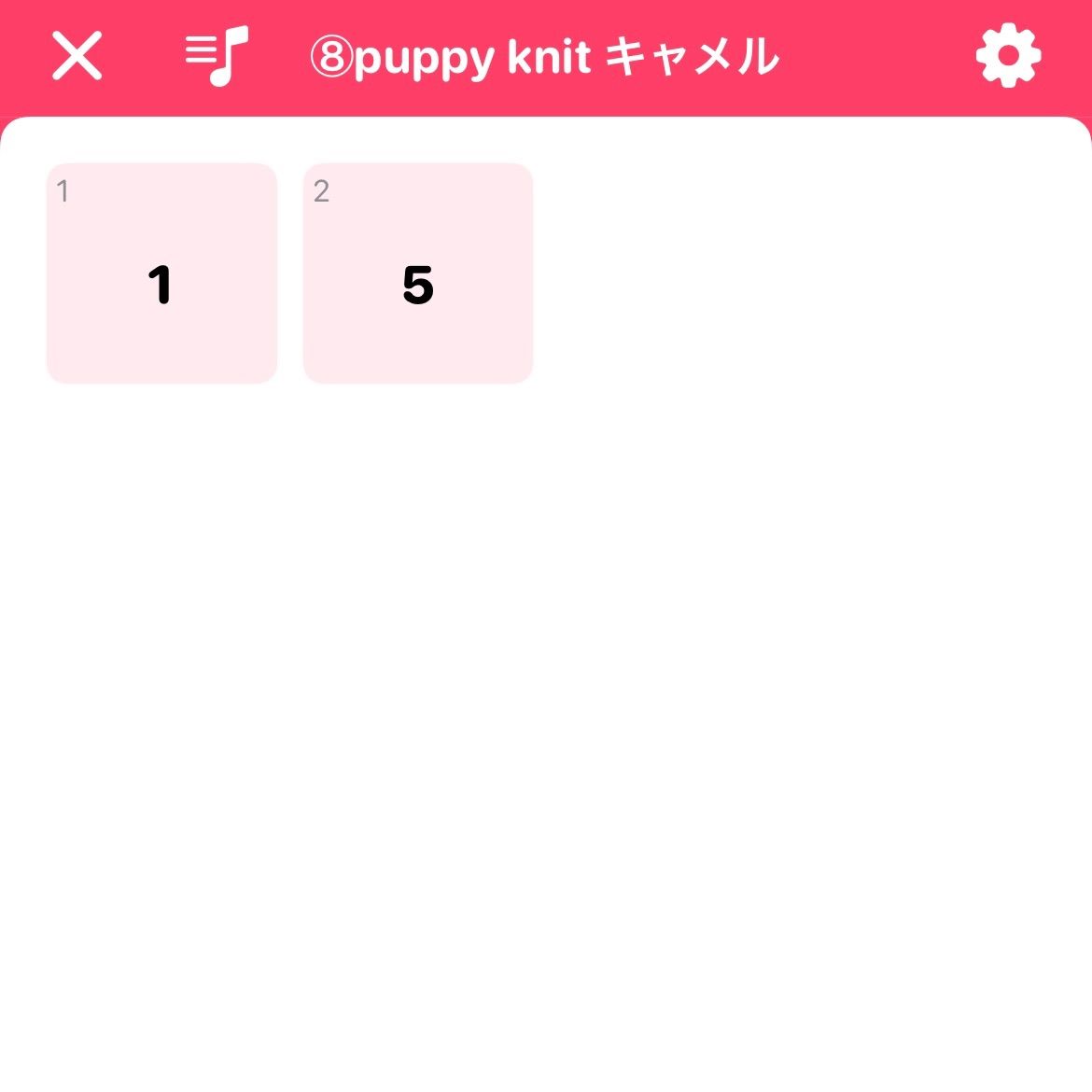The height and width of the screenshot is (1092, 1092).
Task: Close the puppy knit counter screen
Action: pos(77,56)
